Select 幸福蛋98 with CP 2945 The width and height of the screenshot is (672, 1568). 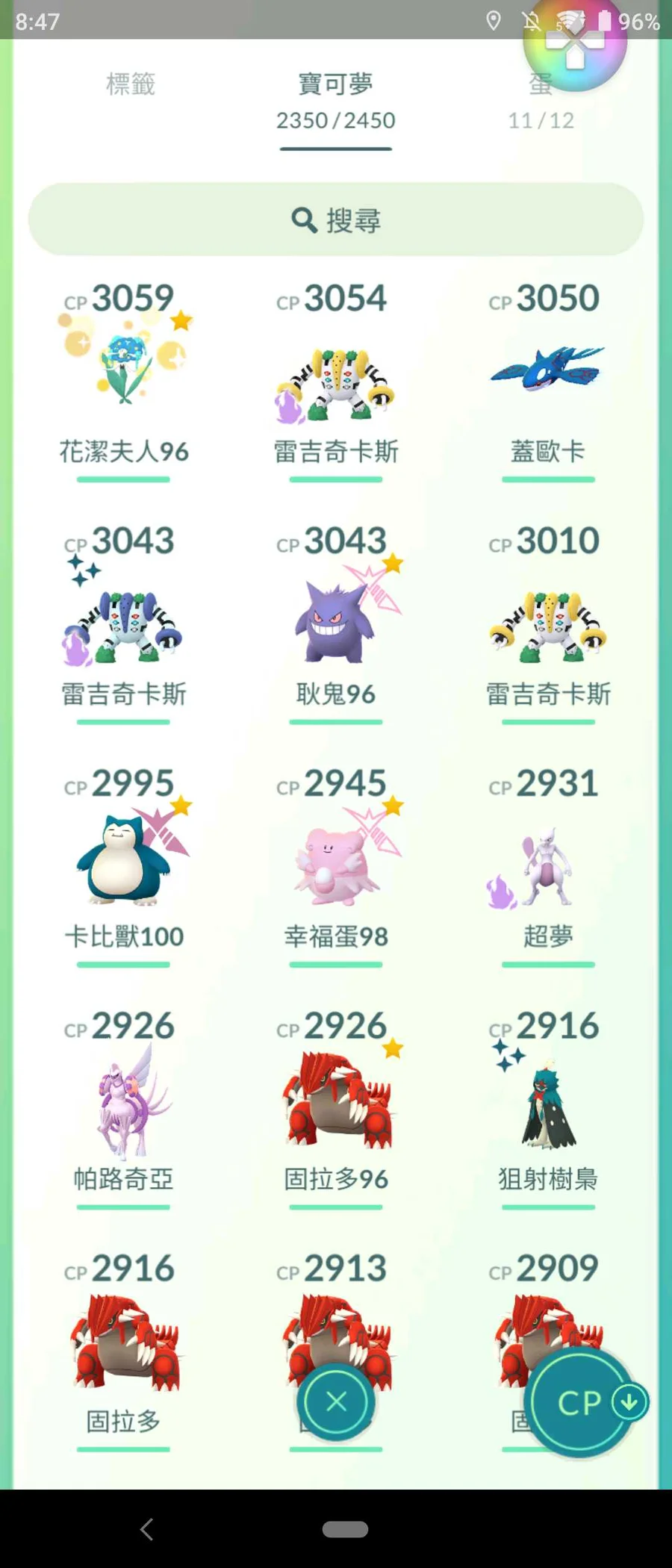(336, 862)
